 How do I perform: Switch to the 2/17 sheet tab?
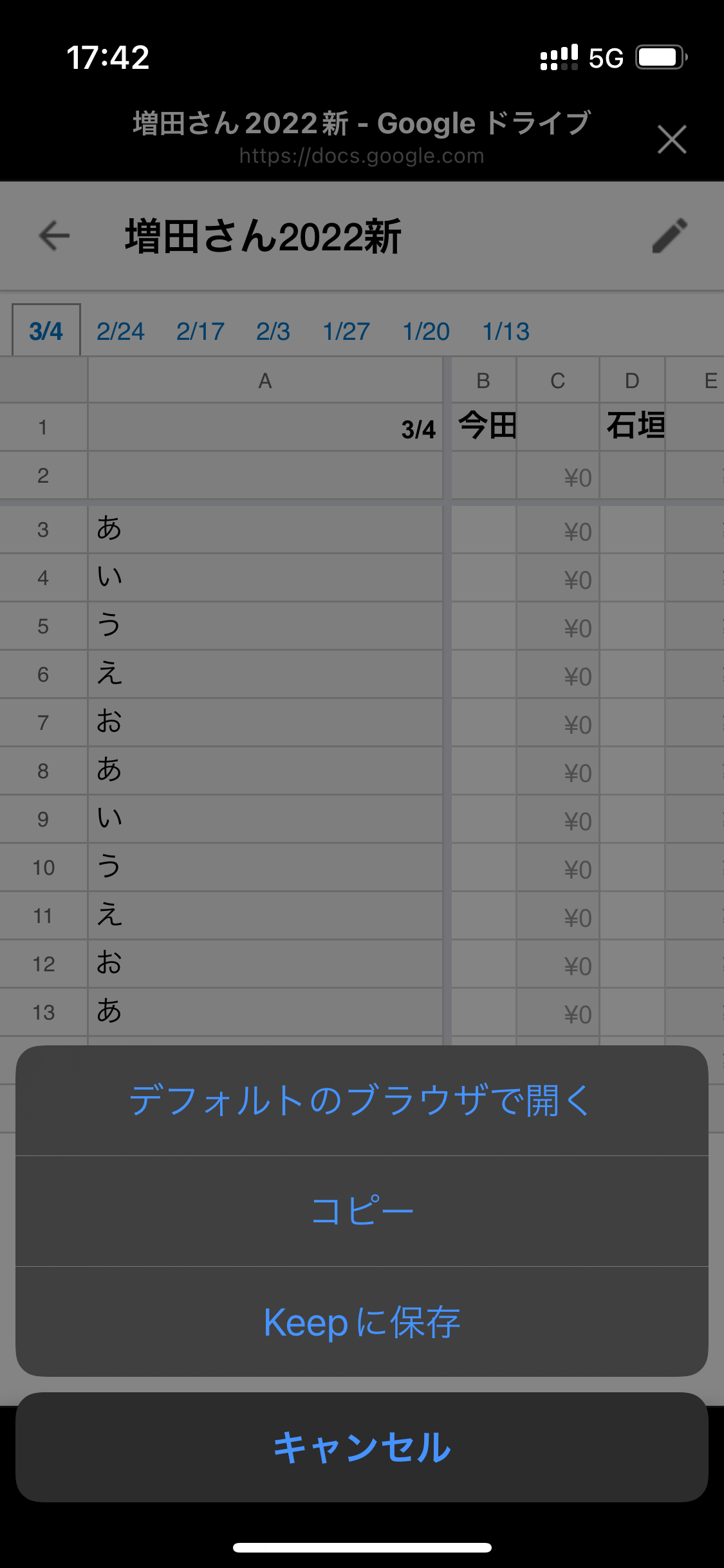(200, 331)
